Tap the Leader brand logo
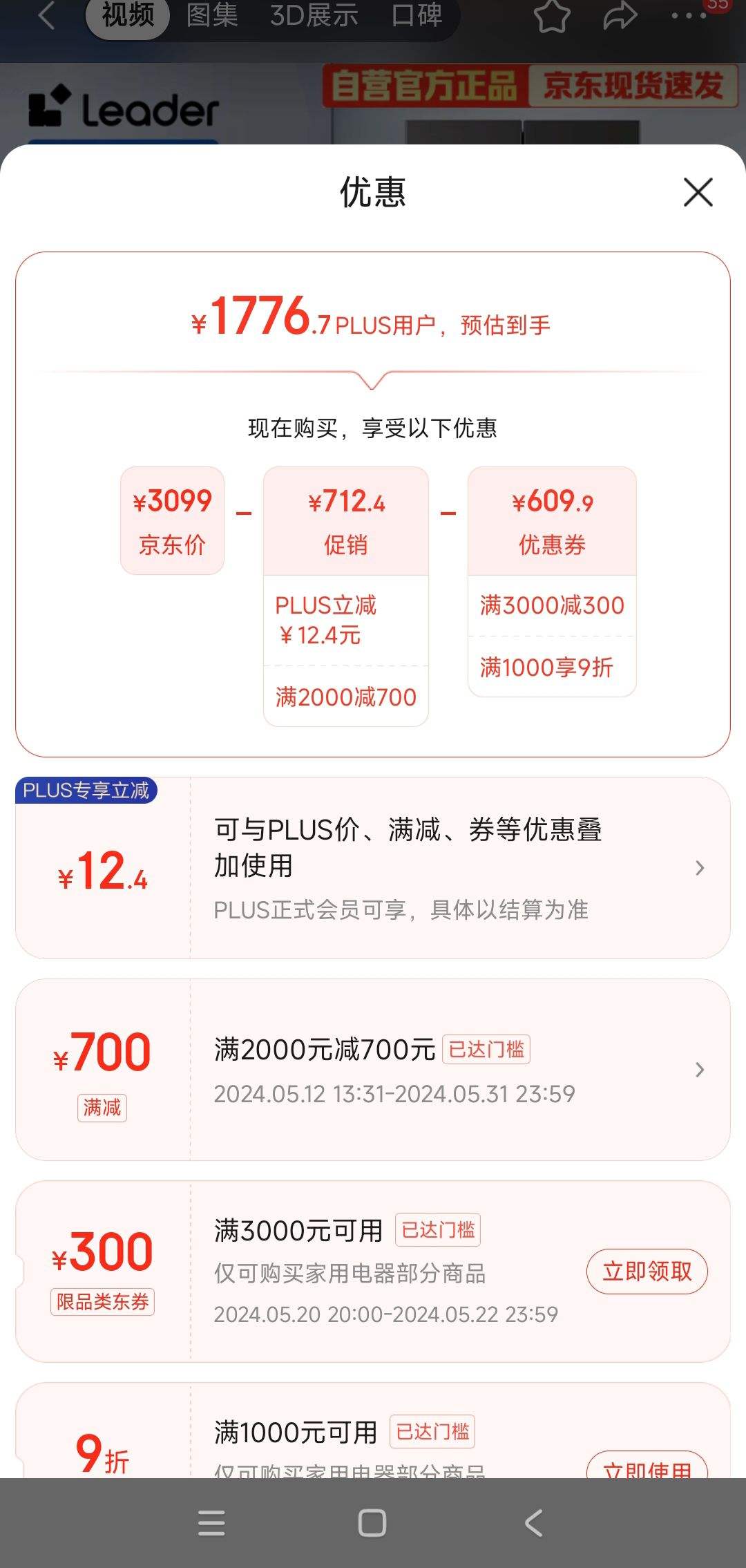Image resolution: width=746 pixels, height=1568 pixels. tap(124, 107)
